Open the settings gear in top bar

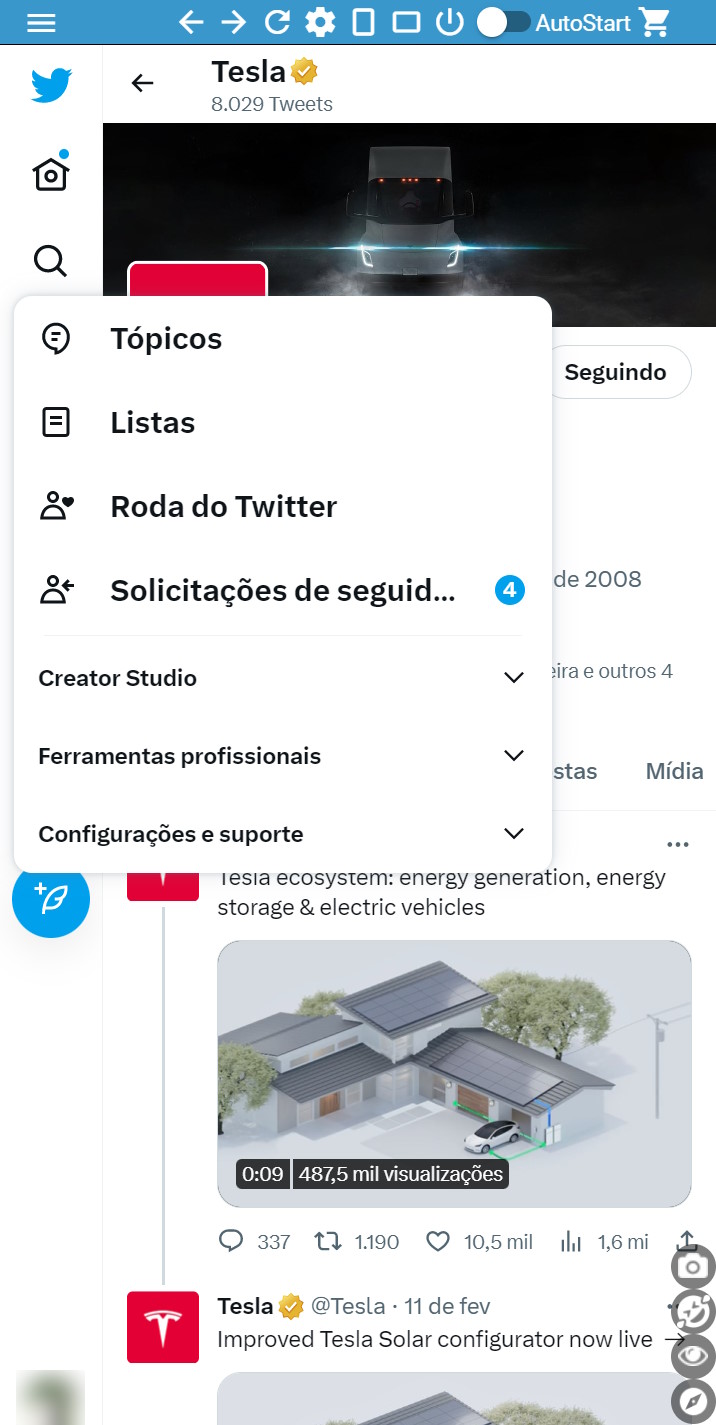(x=320, y=22)
